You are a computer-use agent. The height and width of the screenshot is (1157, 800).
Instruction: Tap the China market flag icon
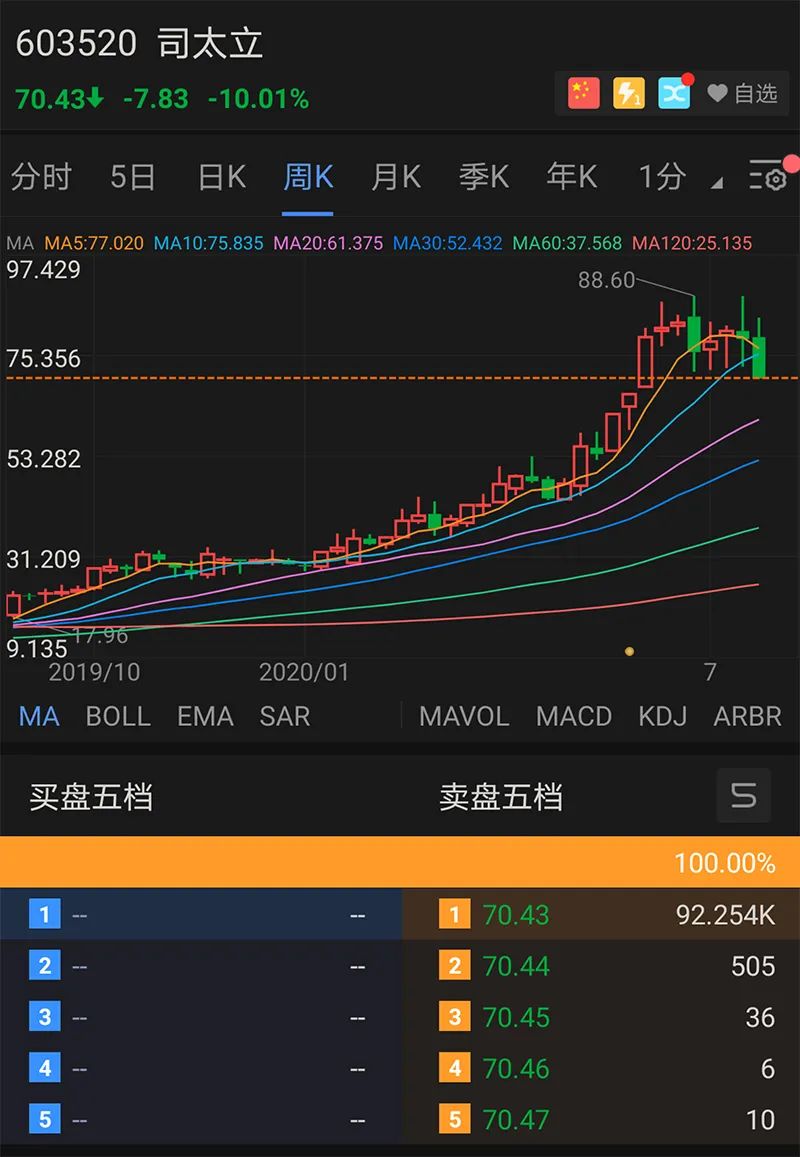click(x=584, y=94)
